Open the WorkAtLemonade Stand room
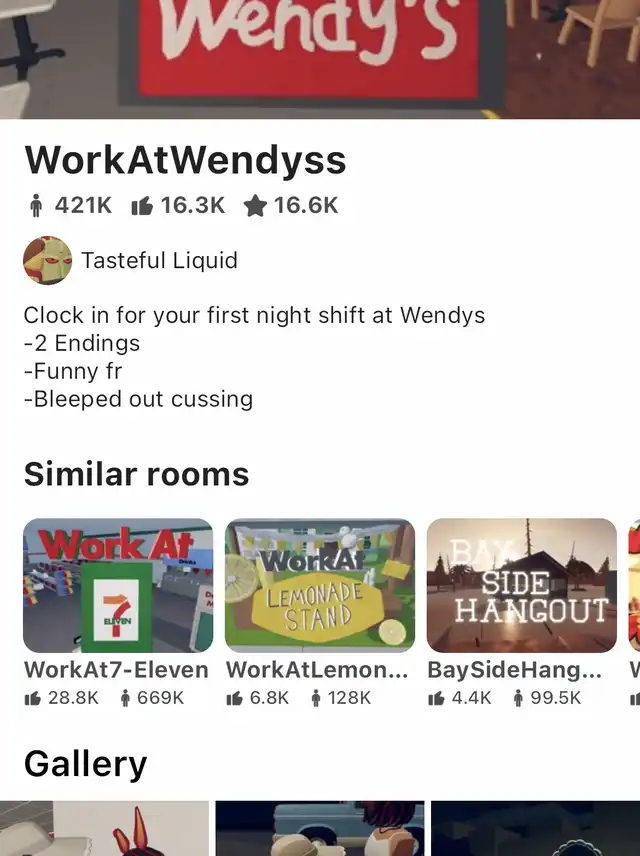Image resolution: width=640 pixels, height=856 pixels. (x=320, y=585)
